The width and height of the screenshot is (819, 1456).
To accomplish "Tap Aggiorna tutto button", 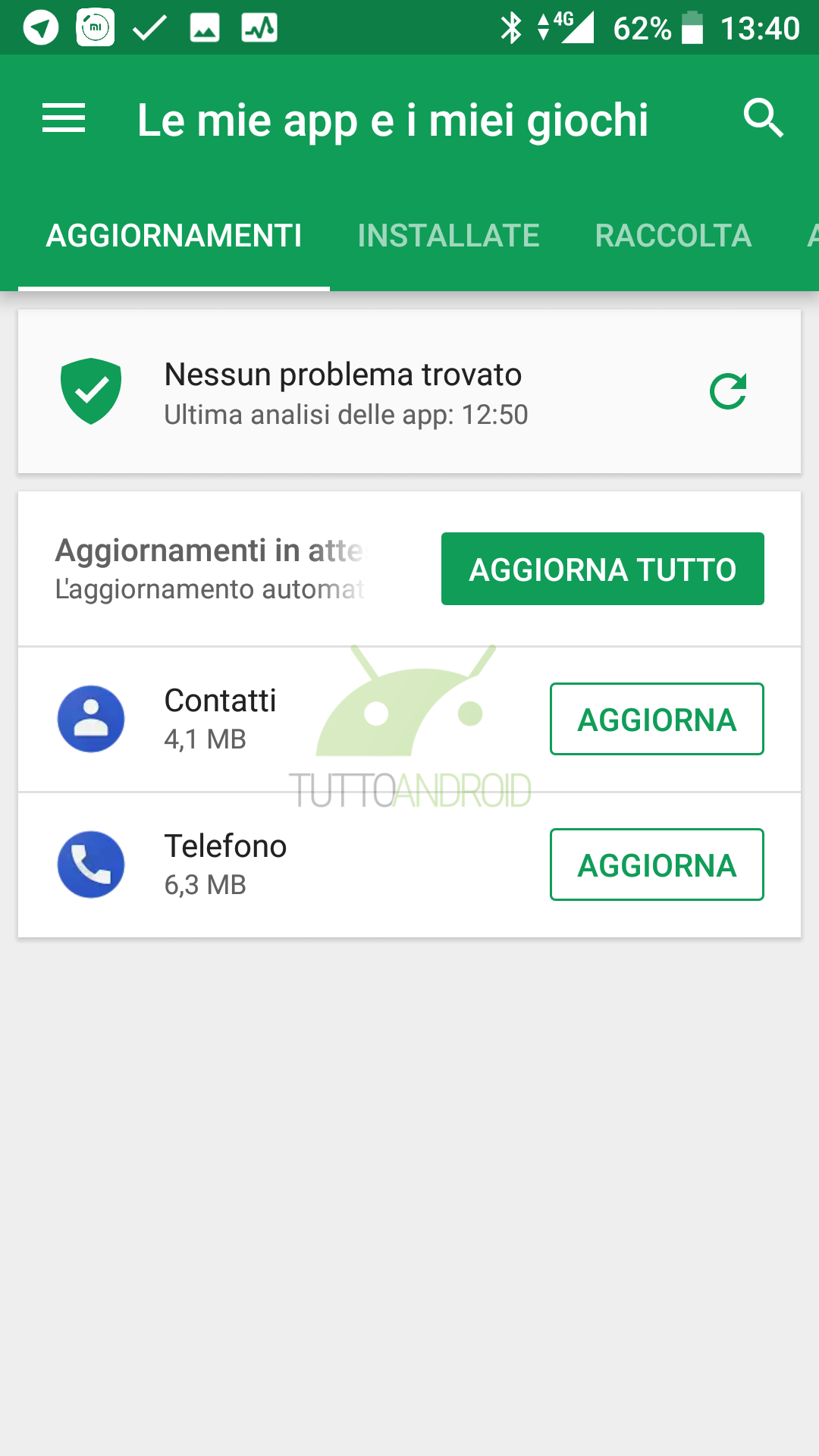I will coord(603,569).
